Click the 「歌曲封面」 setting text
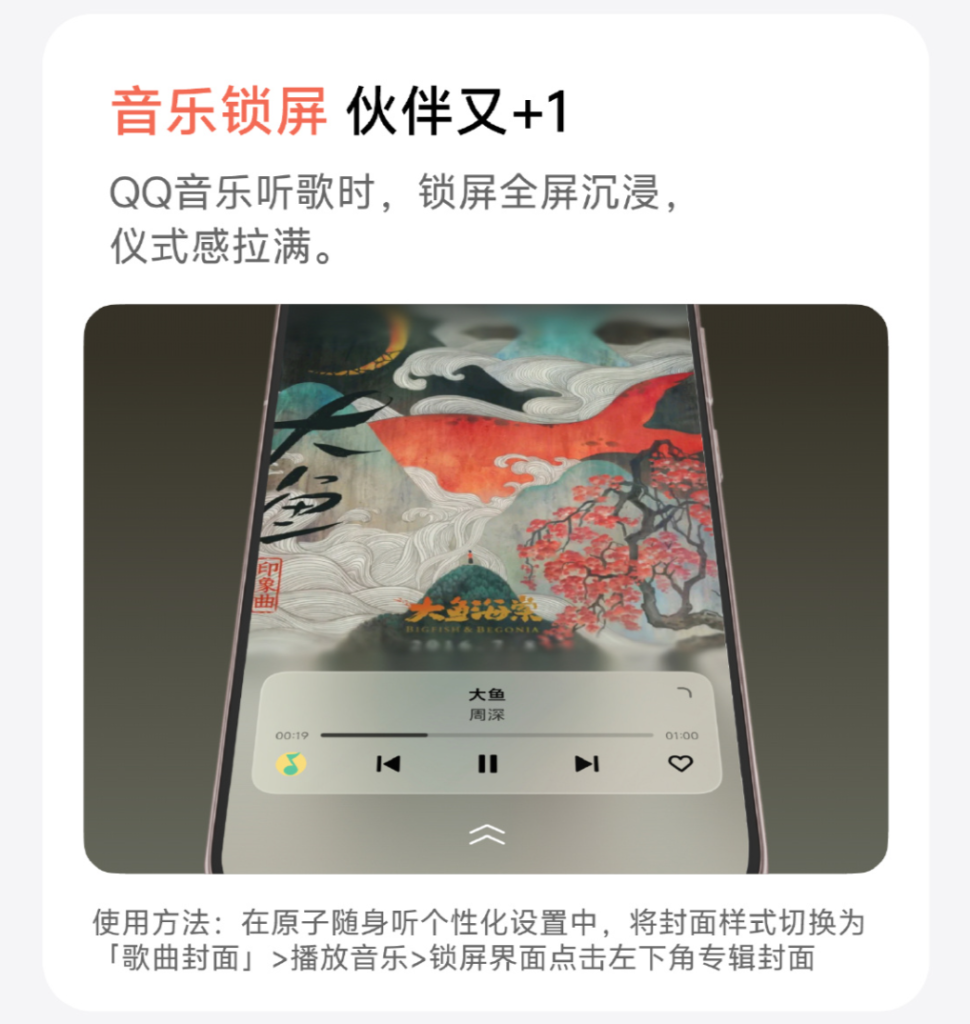The image size is (970, 1024). click(x=152, y=957)
